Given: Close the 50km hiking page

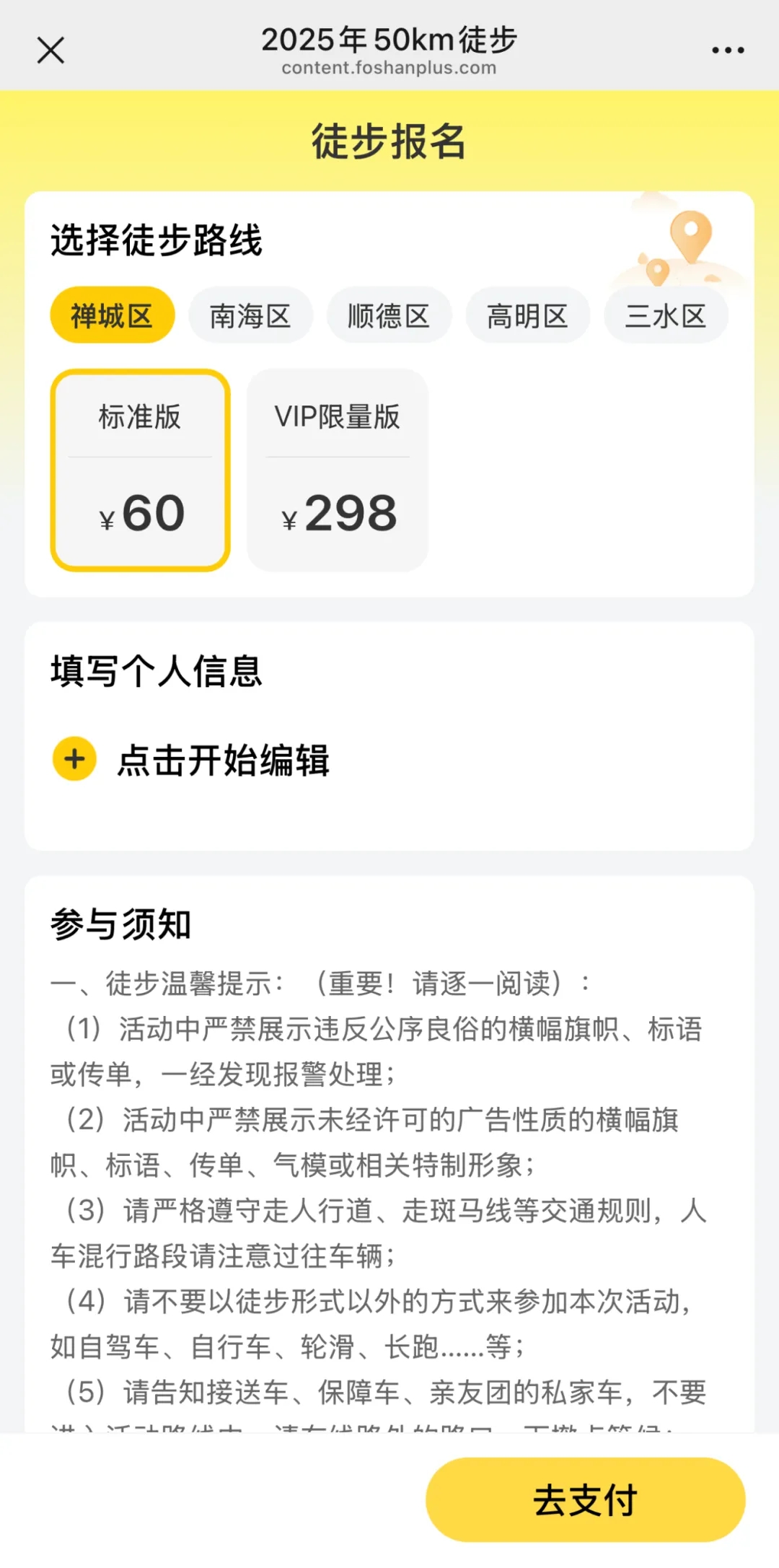Looking at the screenshot, I should 50,51.
